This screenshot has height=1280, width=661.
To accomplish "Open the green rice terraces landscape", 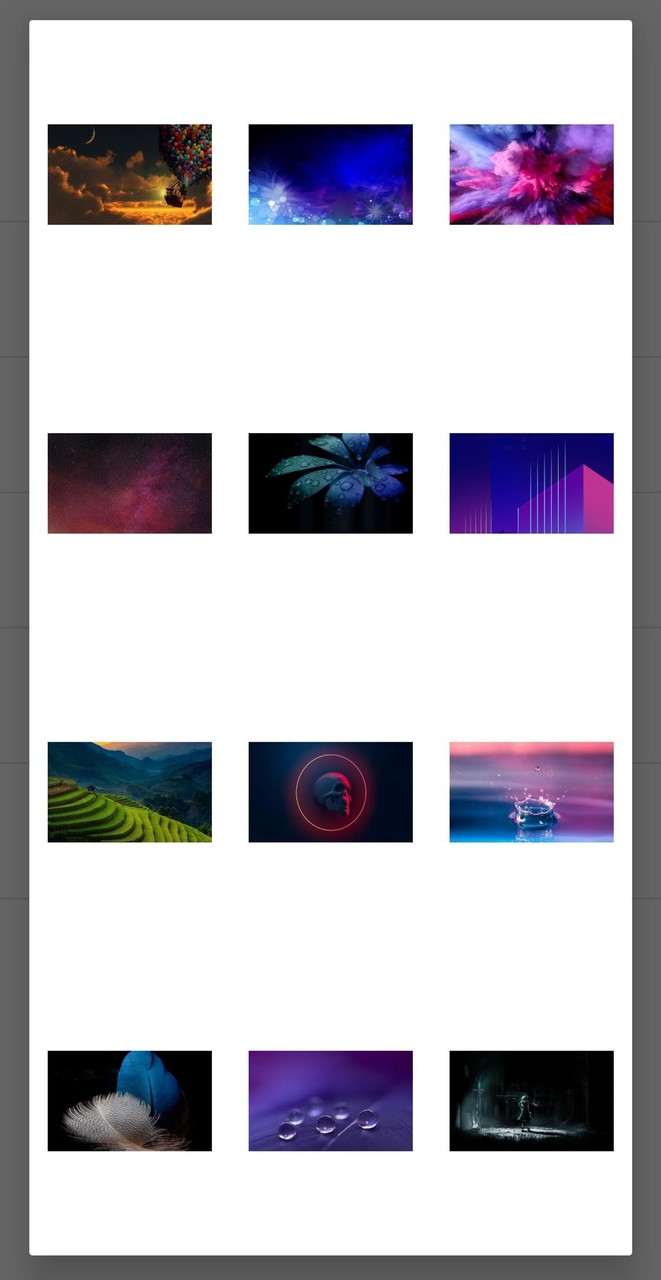I will click(129, 792).
